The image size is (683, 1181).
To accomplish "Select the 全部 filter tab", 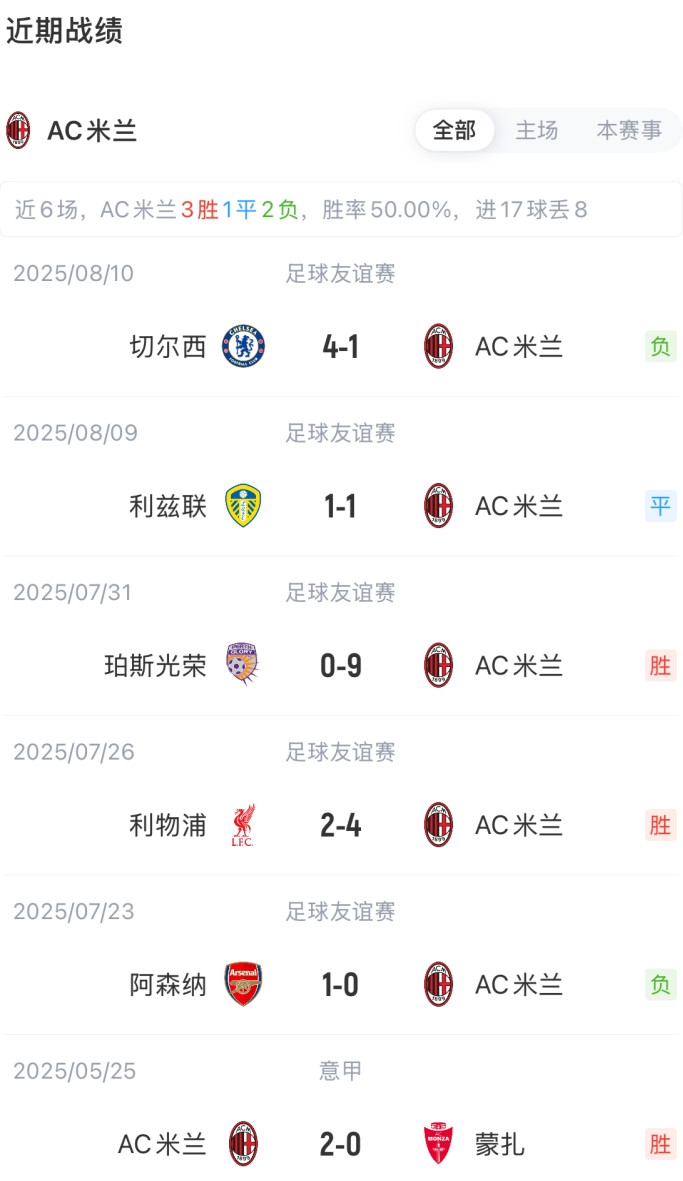I will [x=455, y=130].
